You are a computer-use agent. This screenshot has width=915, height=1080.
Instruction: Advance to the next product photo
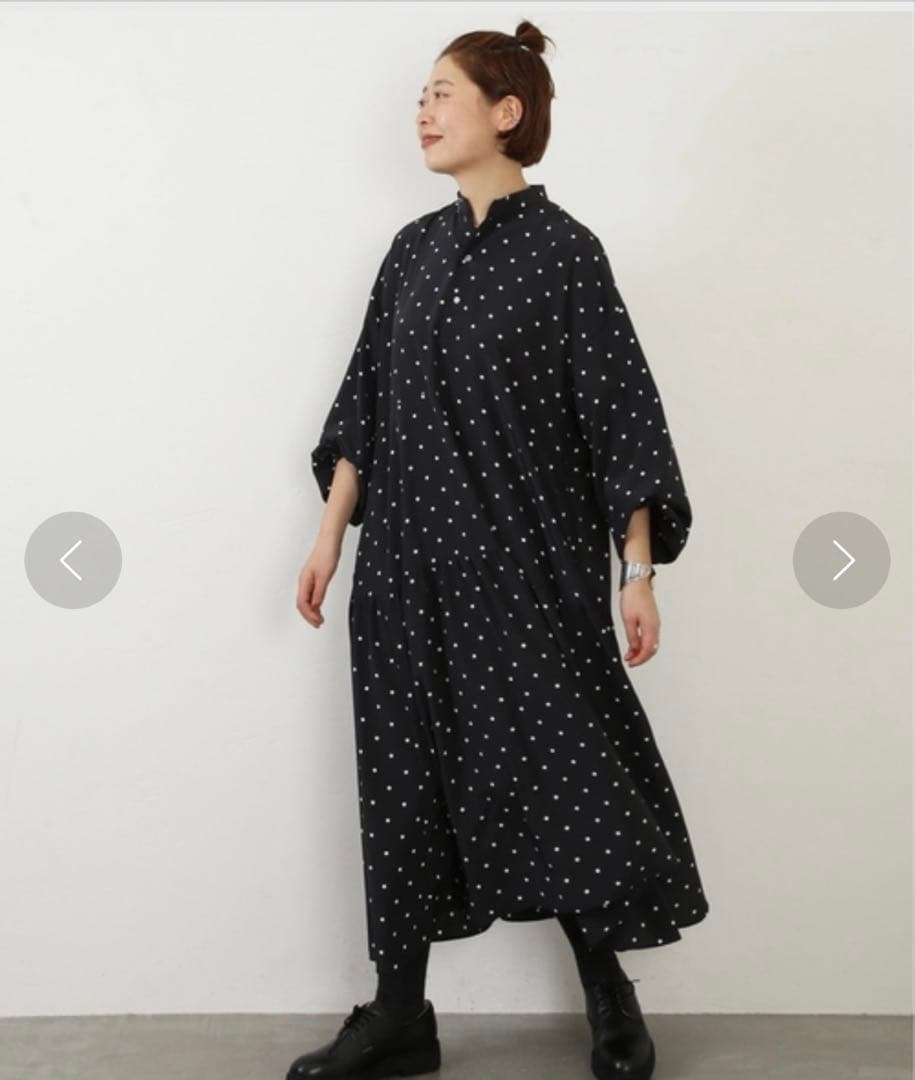point(841,561)
